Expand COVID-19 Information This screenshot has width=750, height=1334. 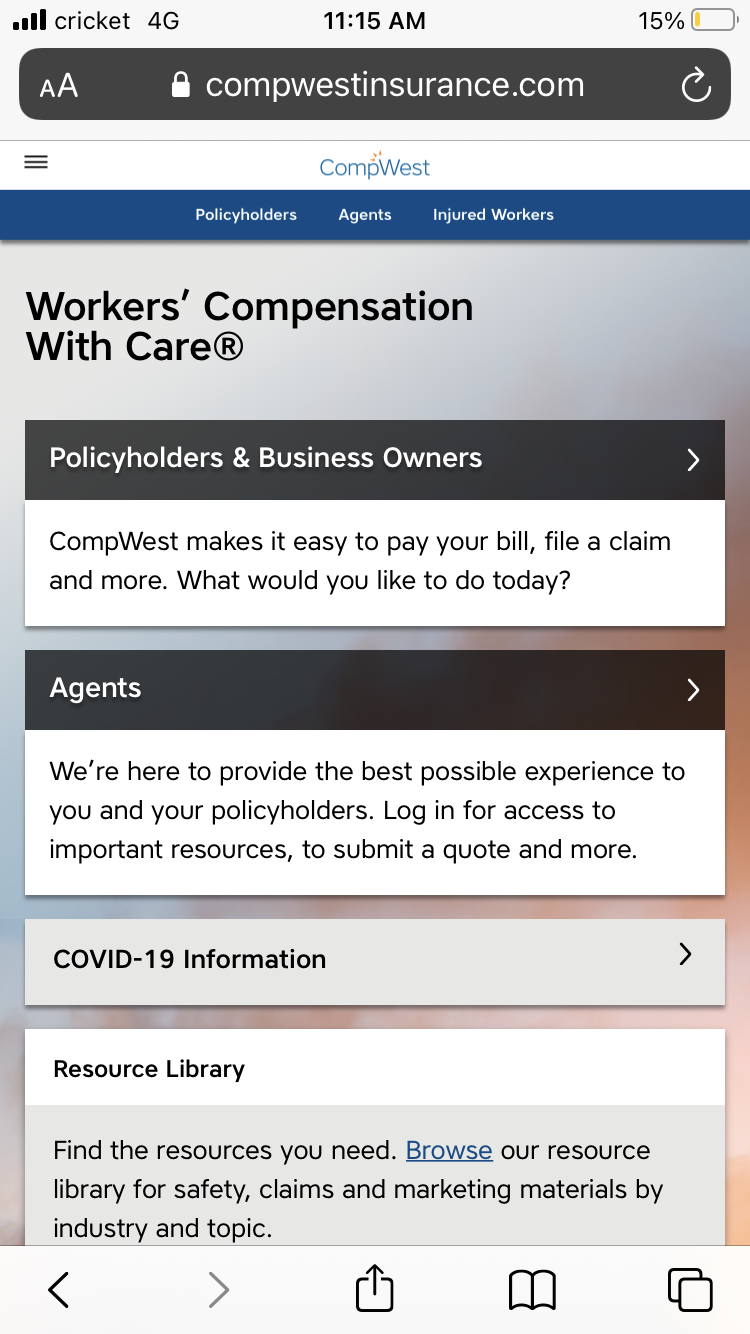(x=375, y=961)
